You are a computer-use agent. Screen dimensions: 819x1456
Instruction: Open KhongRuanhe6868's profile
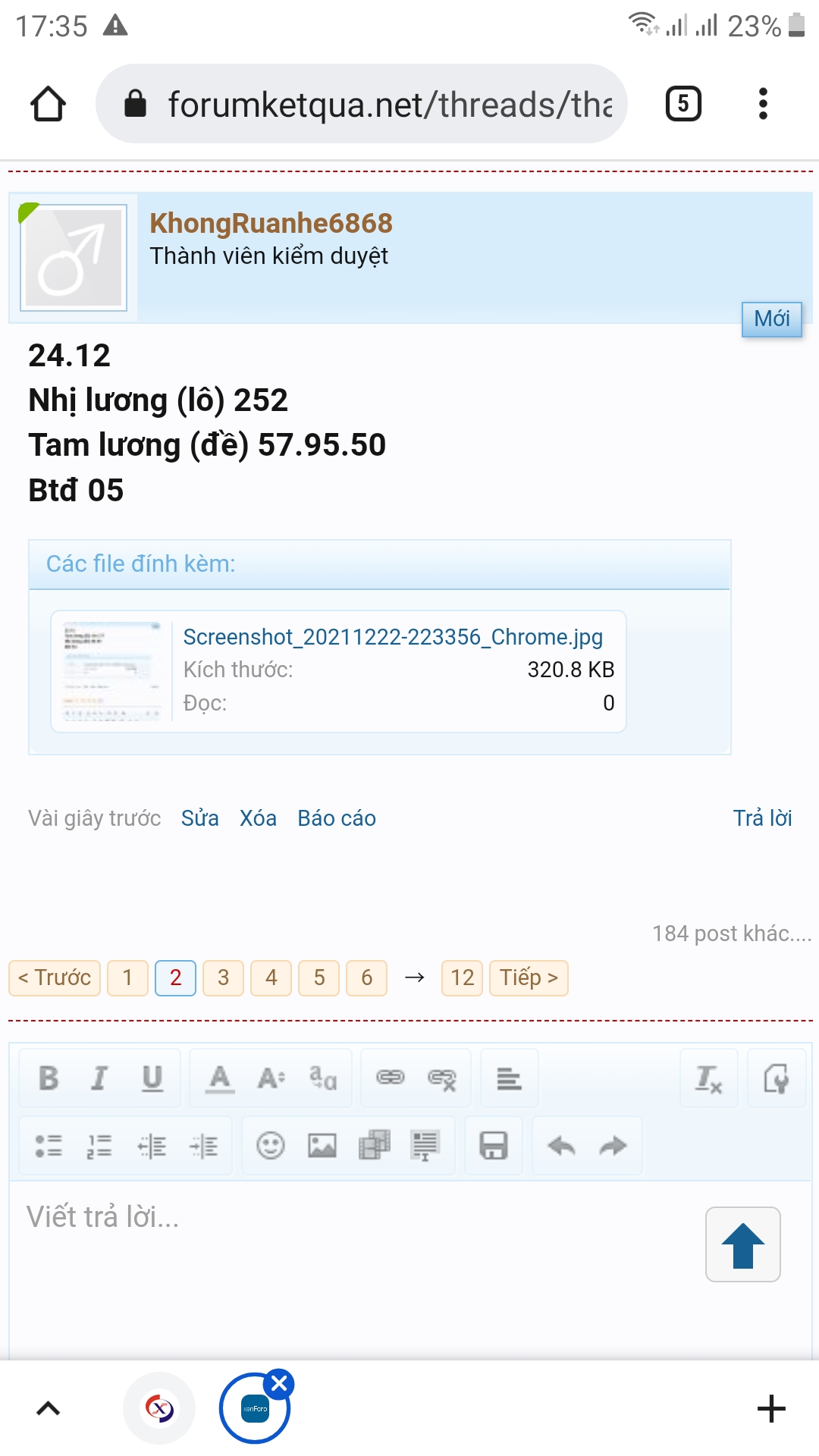(x=271, y=223)
